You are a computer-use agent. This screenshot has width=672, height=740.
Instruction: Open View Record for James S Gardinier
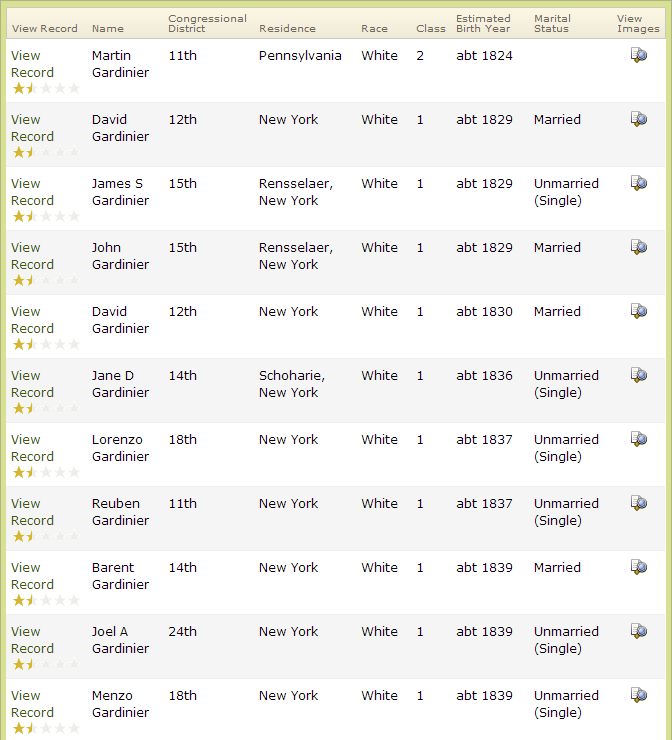coord(32,192)
